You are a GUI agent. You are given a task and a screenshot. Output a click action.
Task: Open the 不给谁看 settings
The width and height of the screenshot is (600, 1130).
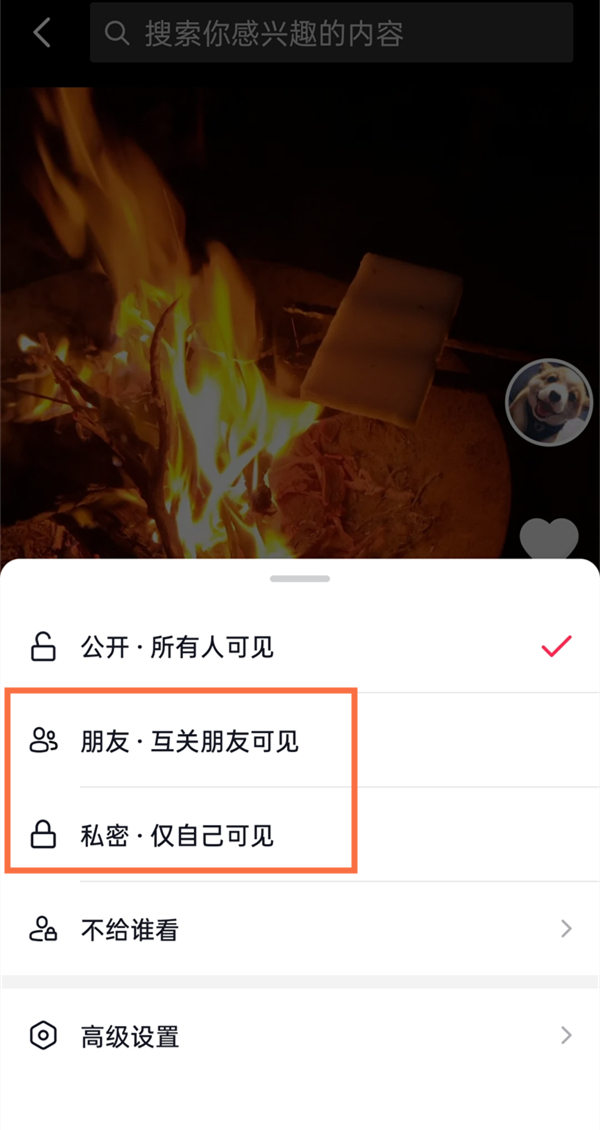point(300,929)
